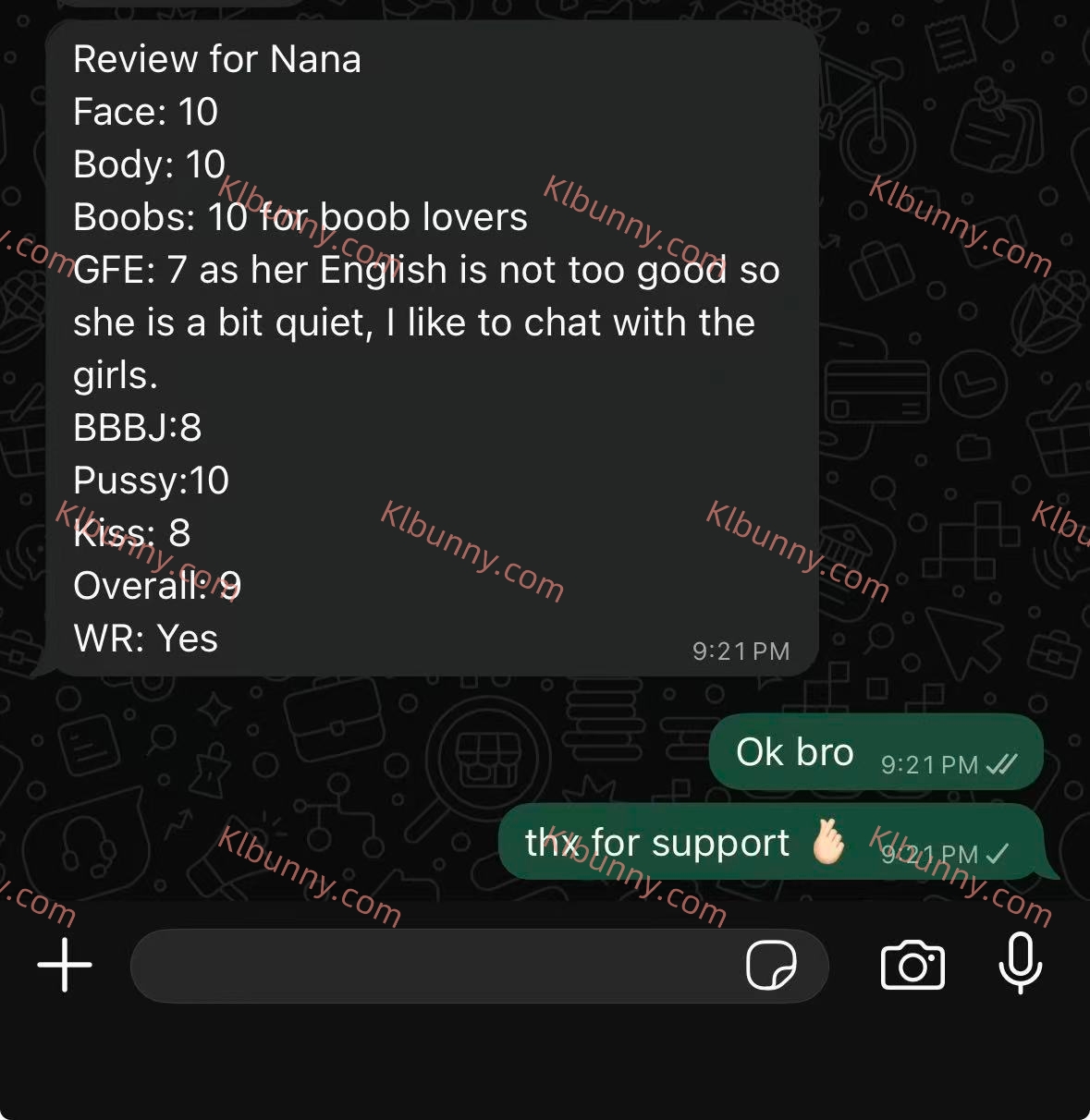Tap the microphone to record voice message
Viewport: 1090px width, 1120px height.
pos(1021,964)
